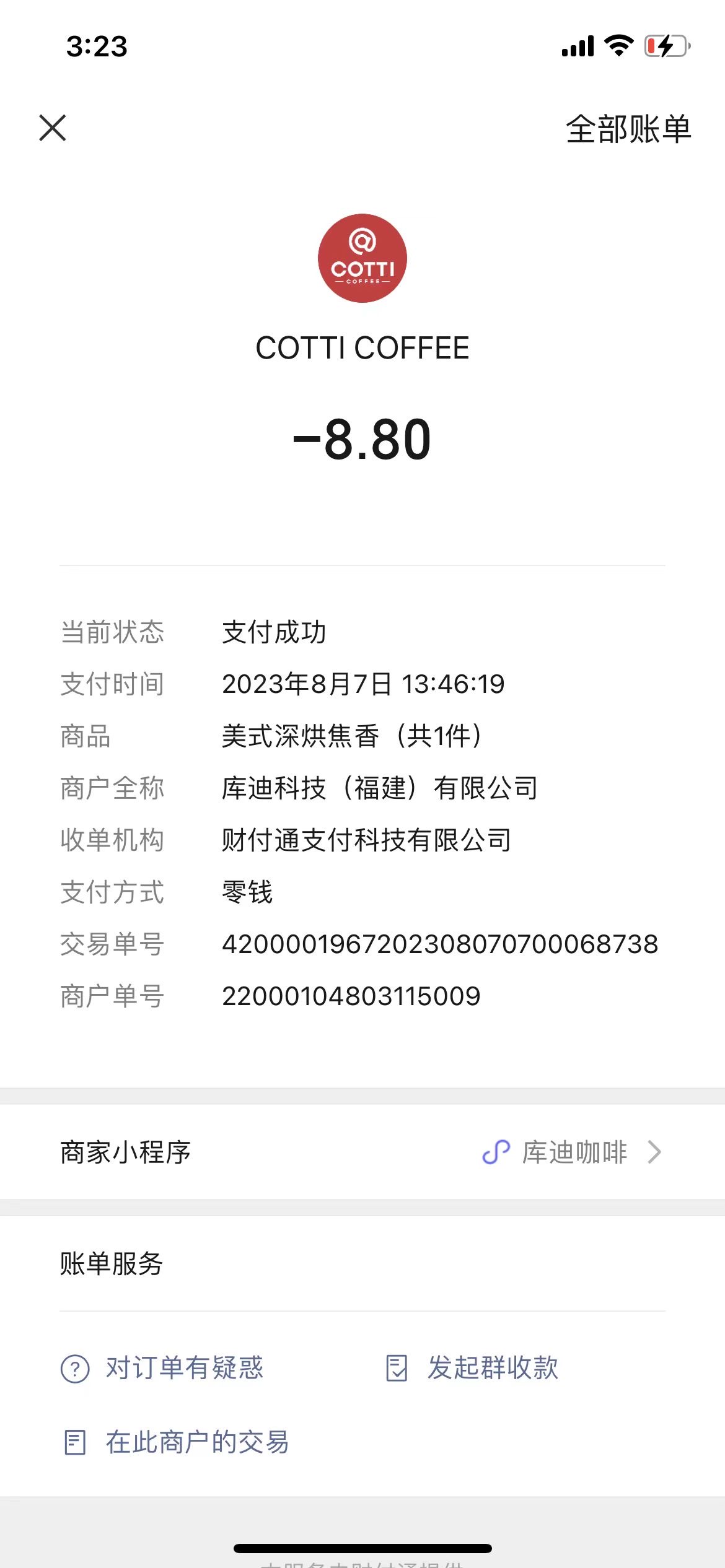Start 发起群收款 group collection
This screenshot has height=1568, width=725.
[472, 1368]
